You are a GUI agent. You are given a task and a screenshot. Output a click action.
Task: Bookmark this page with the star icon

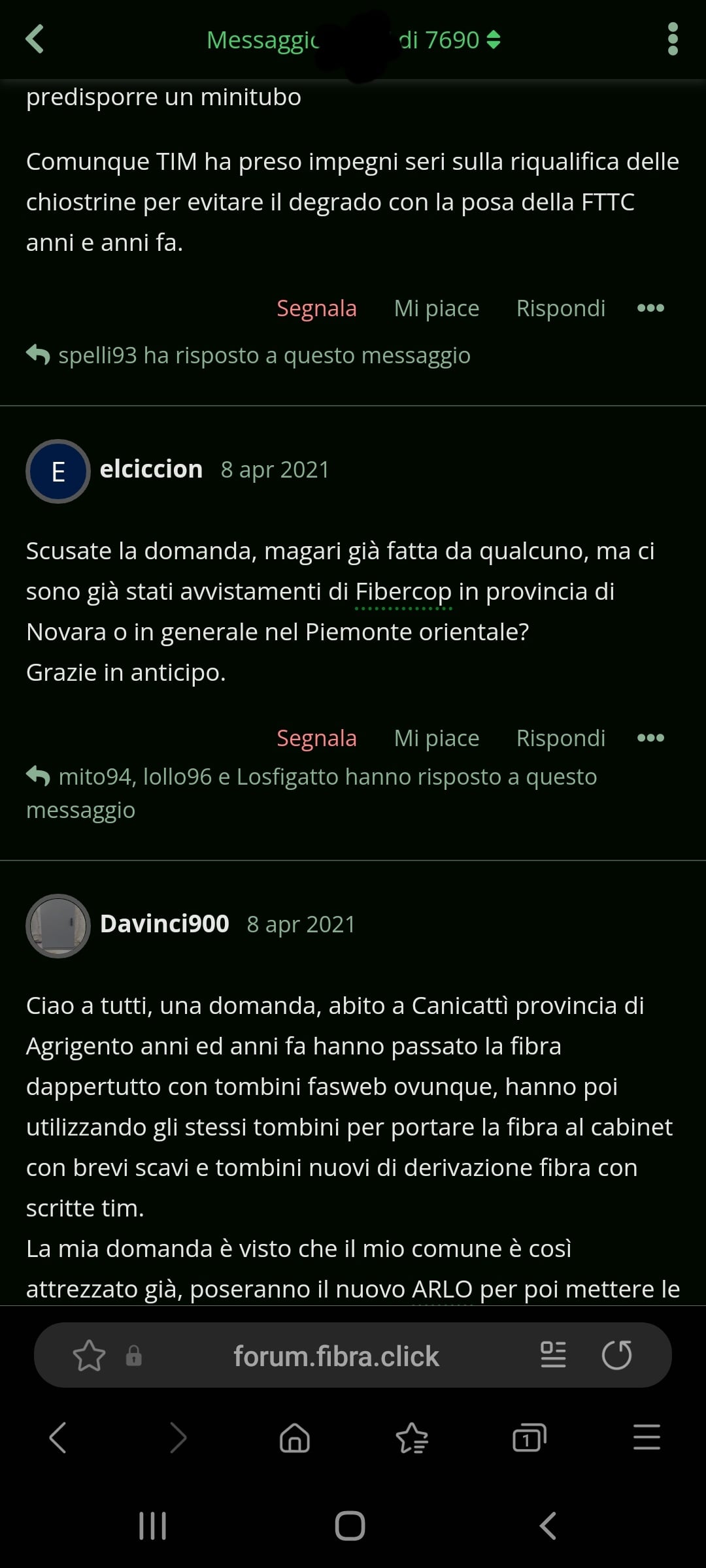89,1356
